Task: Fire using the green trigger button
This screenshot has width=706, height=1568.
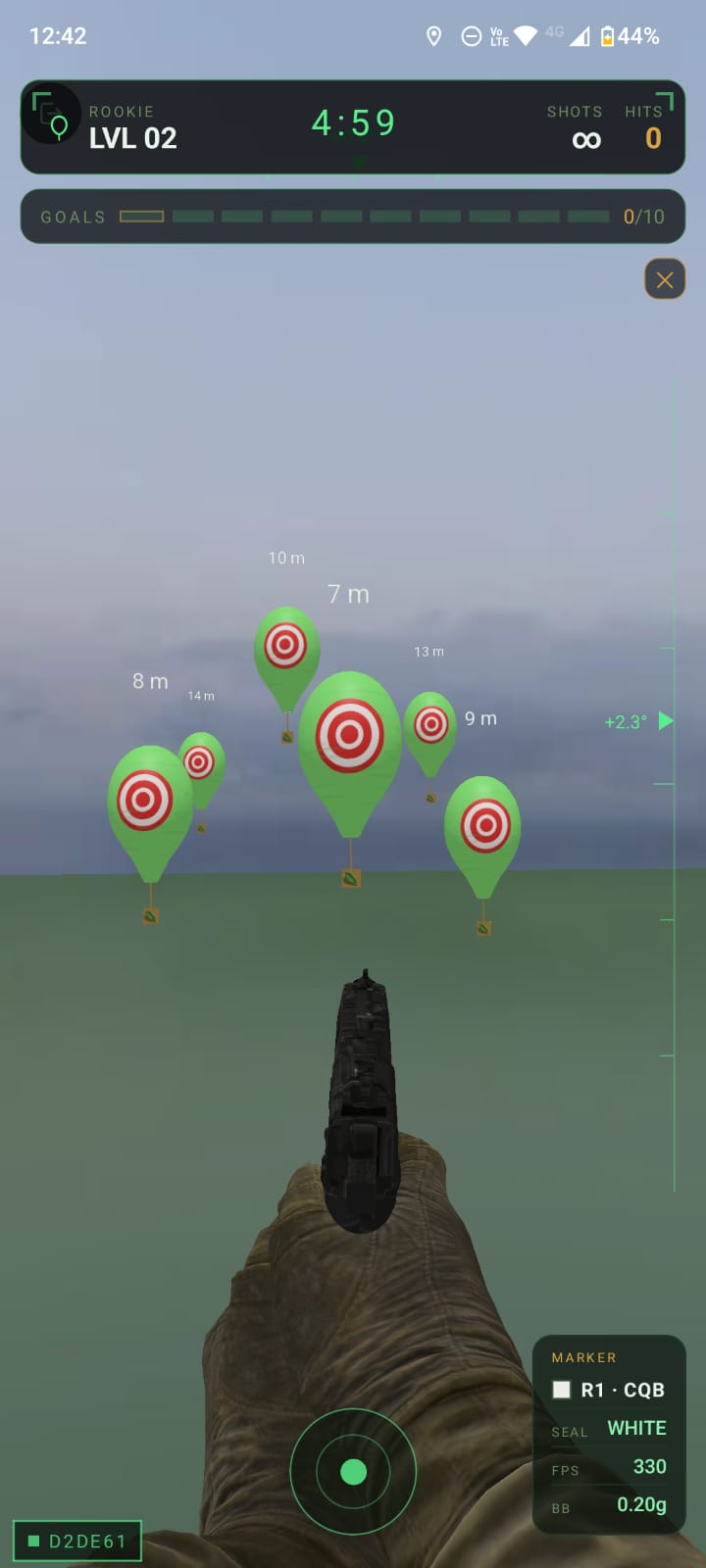Action: [353, 1471]
